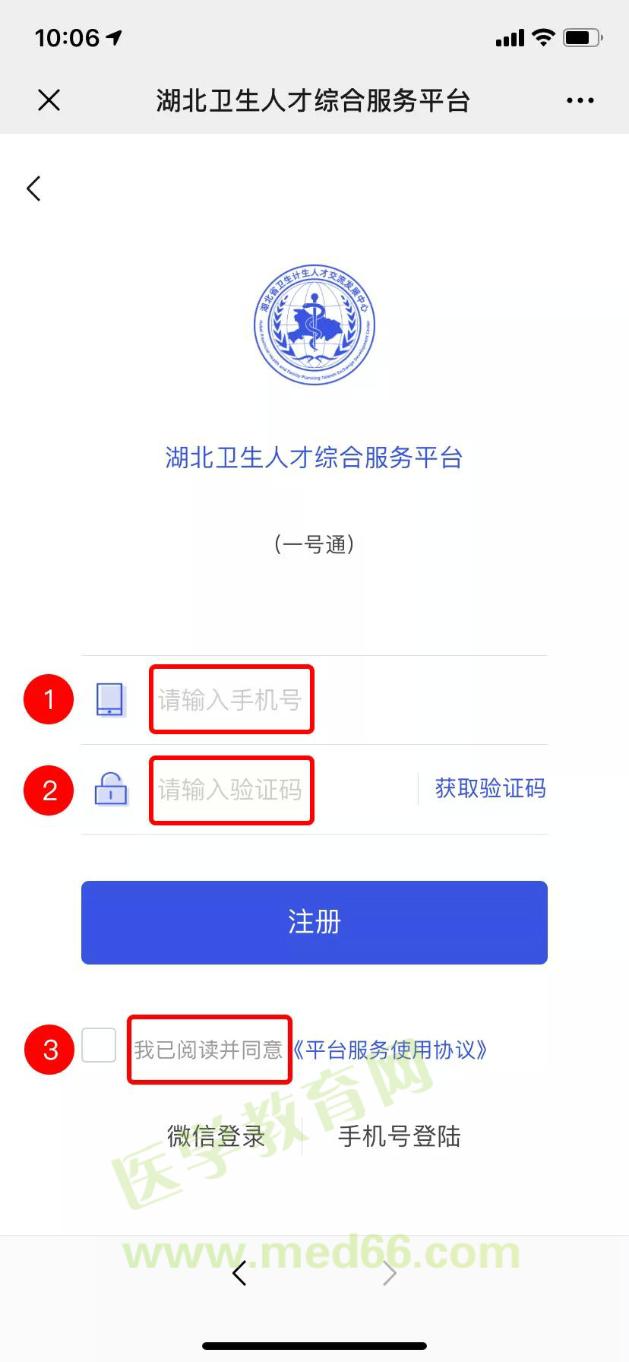Go back using the page's back arrow
This screenshot has width=629, height=1362.
34,188
